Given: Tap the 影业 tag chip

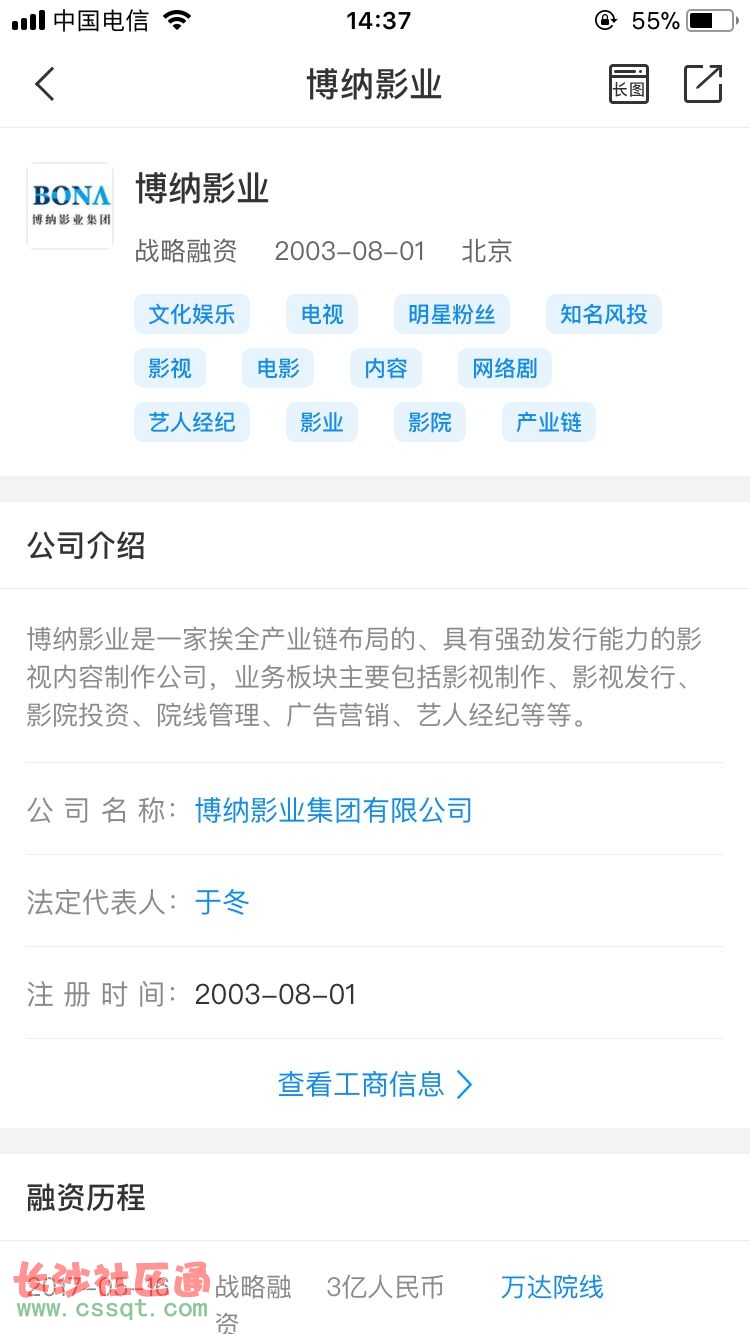Looking at the screenshot, I should [x=322, y=423].
